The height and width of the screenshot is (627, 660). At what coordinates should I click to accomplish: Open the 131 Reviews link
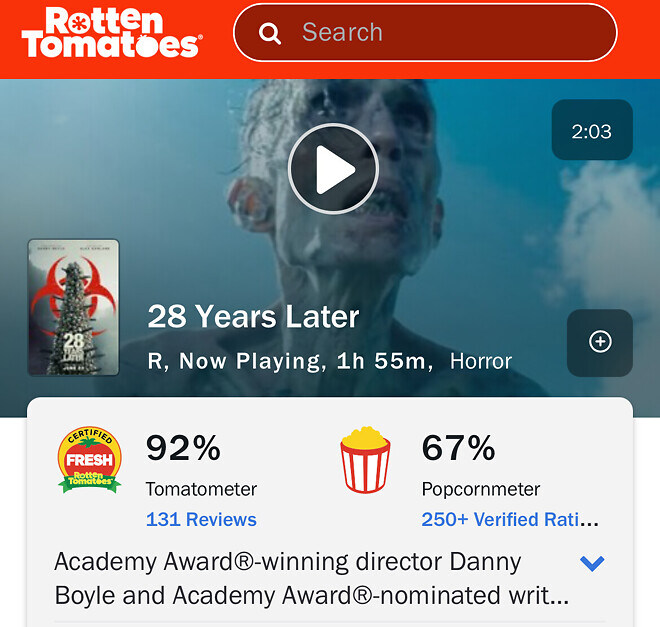(201, 520)
